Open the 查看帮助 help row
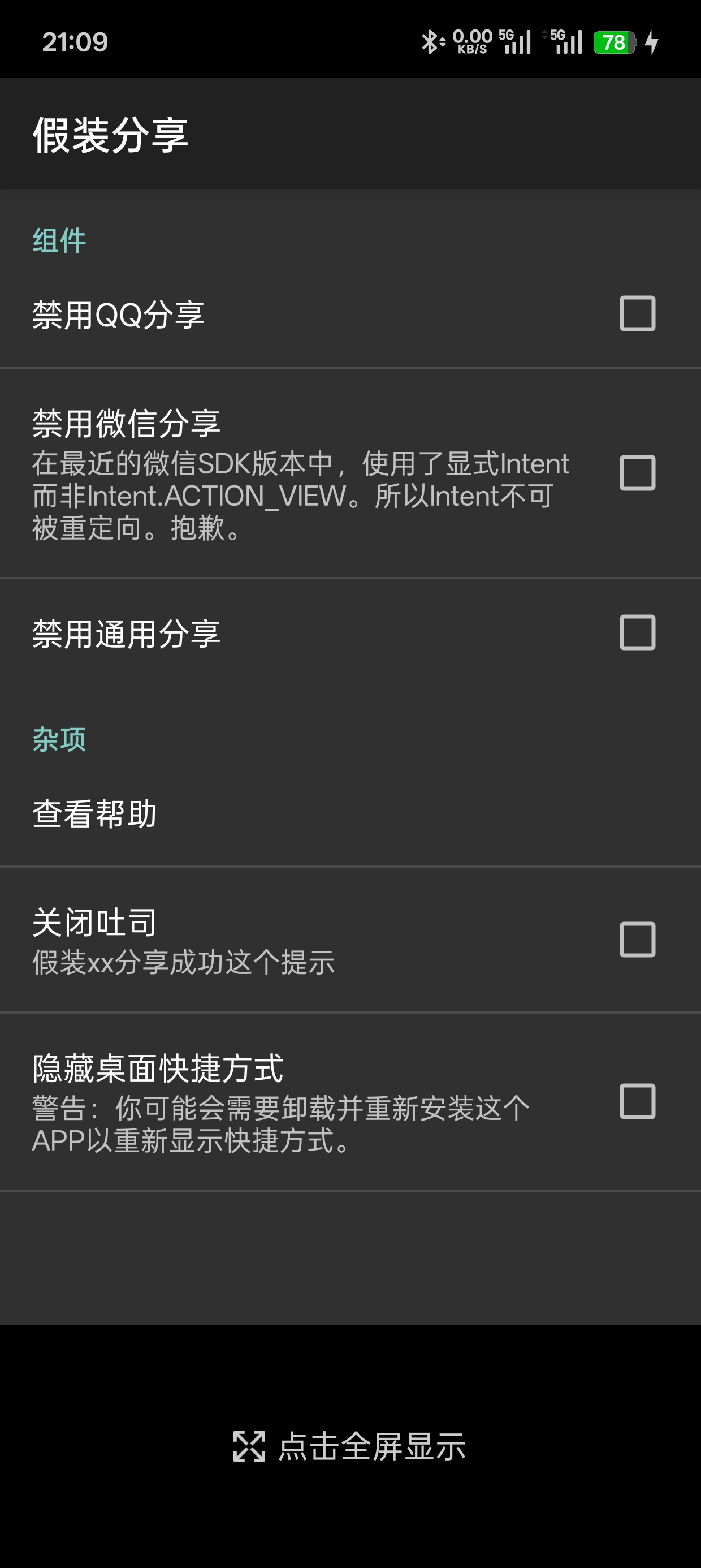The width and height of the screenshot is (701, 1568). [x=95, y=814]
